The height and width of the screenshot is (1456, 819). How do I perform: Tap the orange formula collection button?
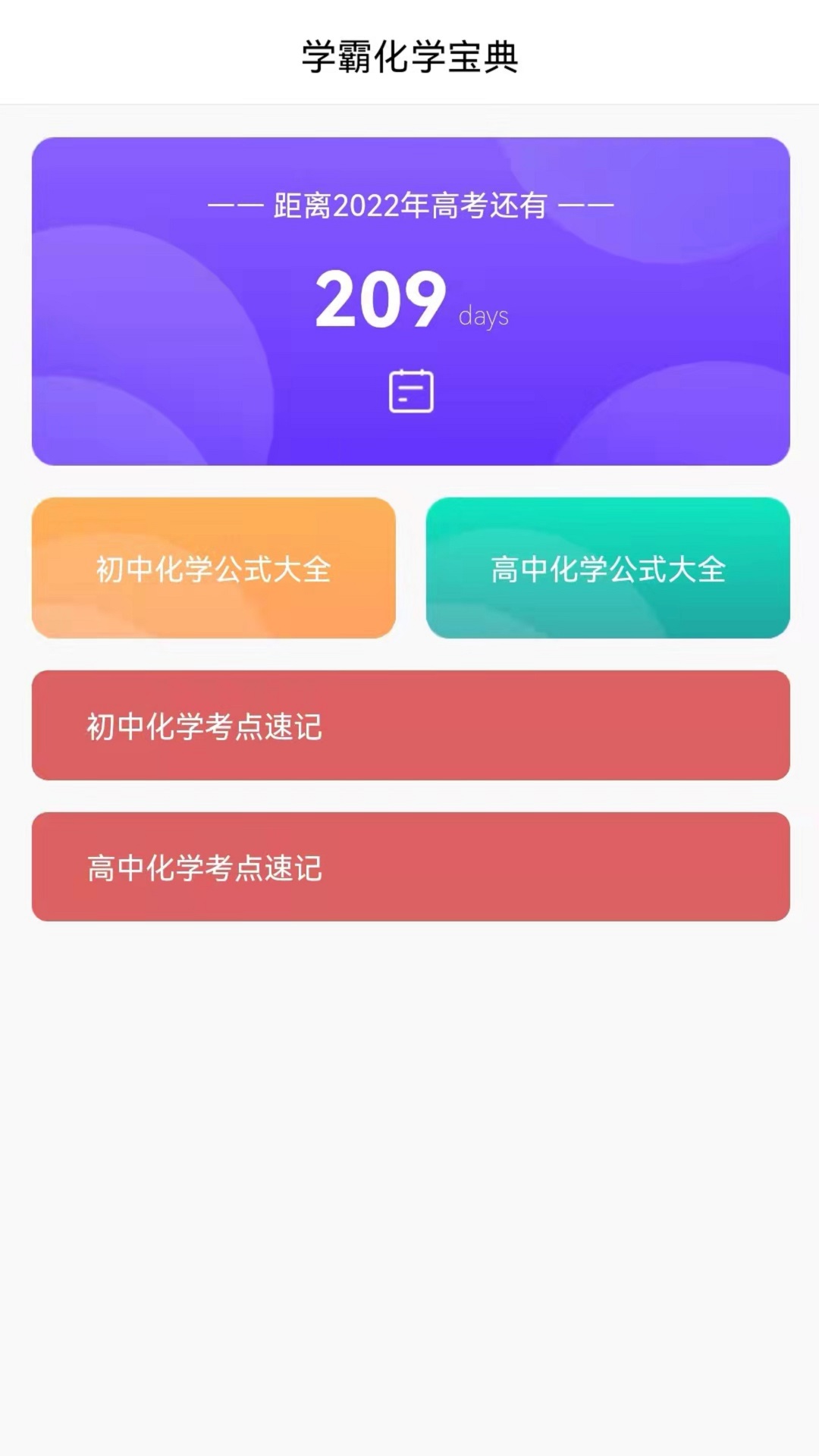[214, 567]
